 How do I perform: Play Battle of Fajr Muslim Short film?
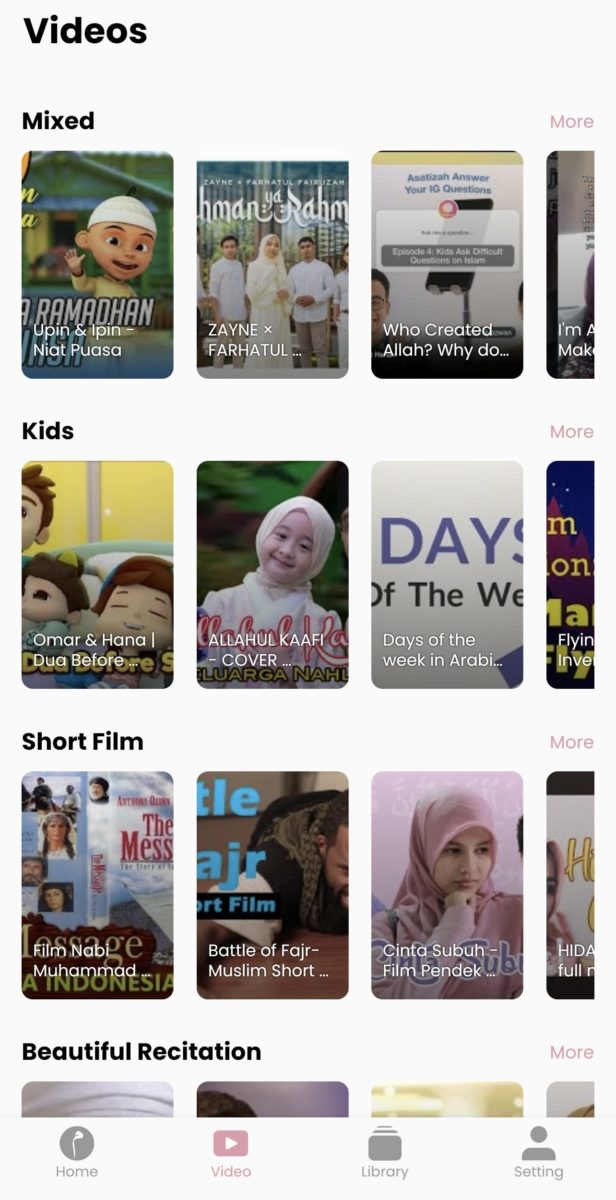(272, 885)
